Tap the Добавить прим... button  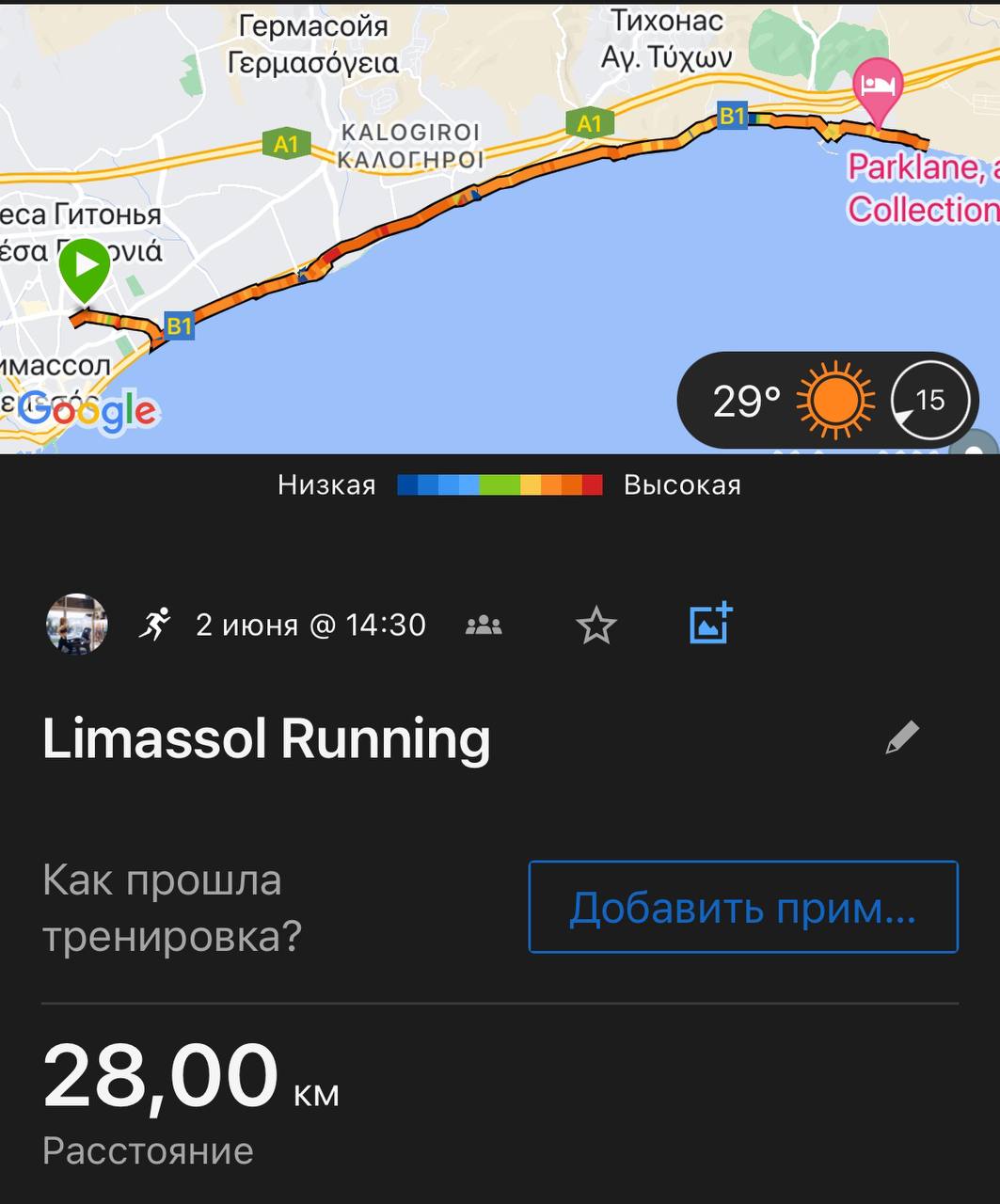coord(743,907)
